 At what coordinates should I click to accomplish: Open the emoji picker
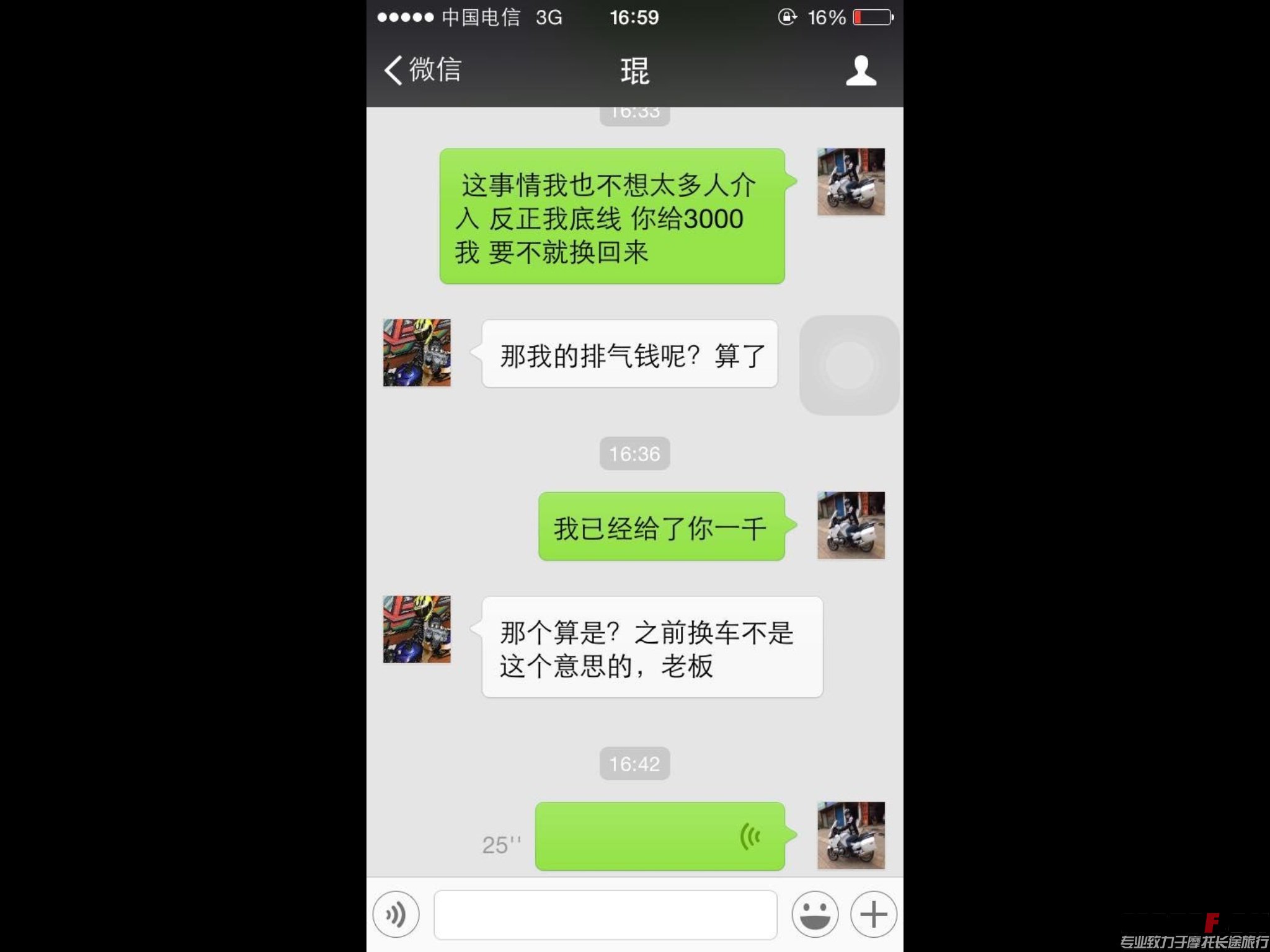815,914
